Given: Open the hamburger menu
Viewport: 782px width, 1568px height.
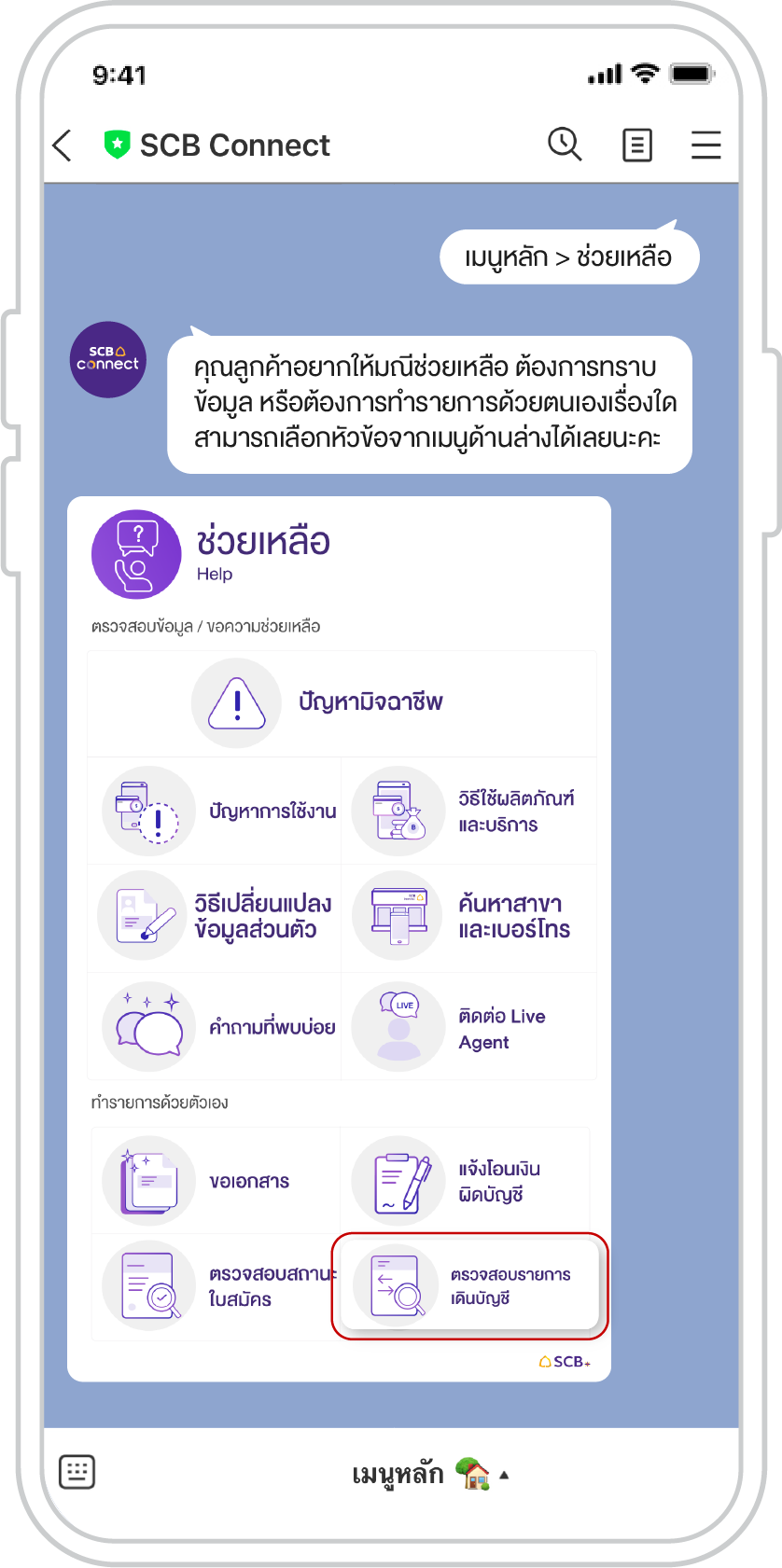Looking at the screenshot, I should (x=705, y=146).
